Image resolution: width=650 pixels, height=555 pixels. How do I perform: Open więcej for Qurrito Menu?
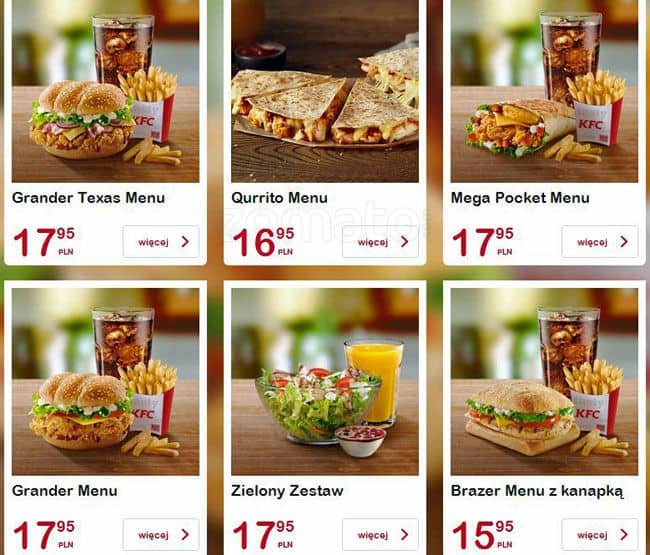380,241
